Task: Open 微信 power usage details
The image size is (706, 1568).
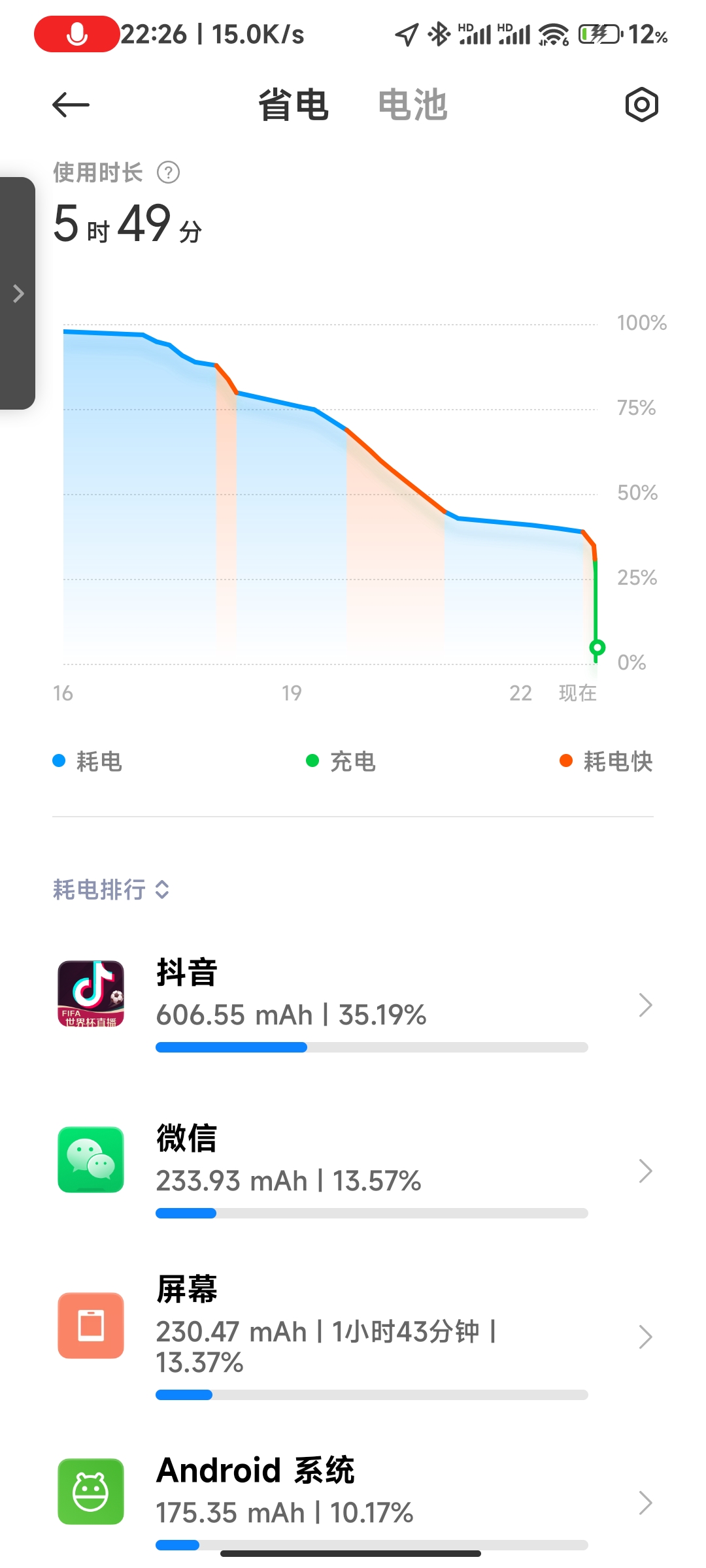Action: (x=353, y=1171)
